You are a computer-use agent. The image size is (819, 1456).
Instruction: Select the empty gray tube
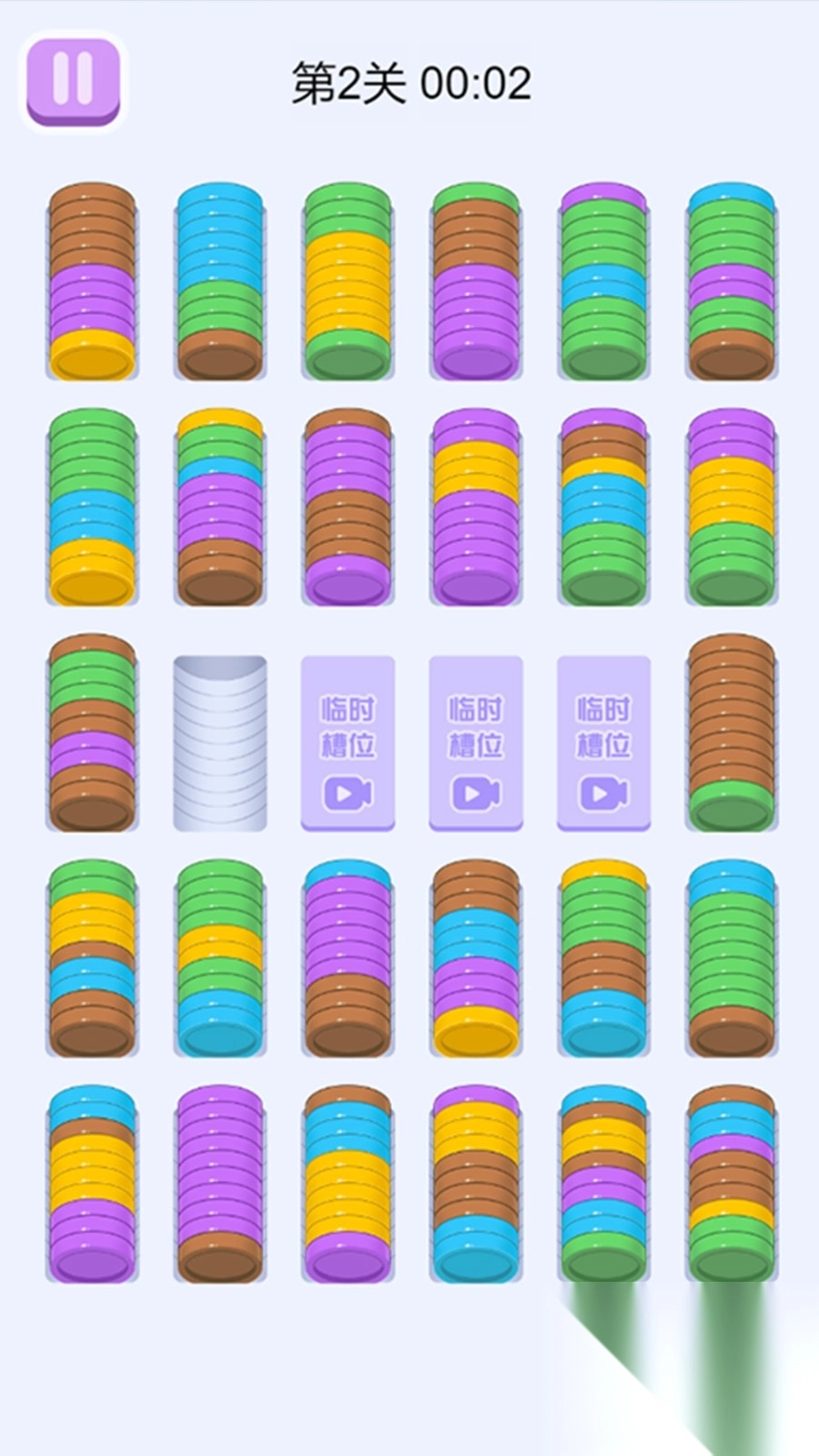[x=220, y=742]
